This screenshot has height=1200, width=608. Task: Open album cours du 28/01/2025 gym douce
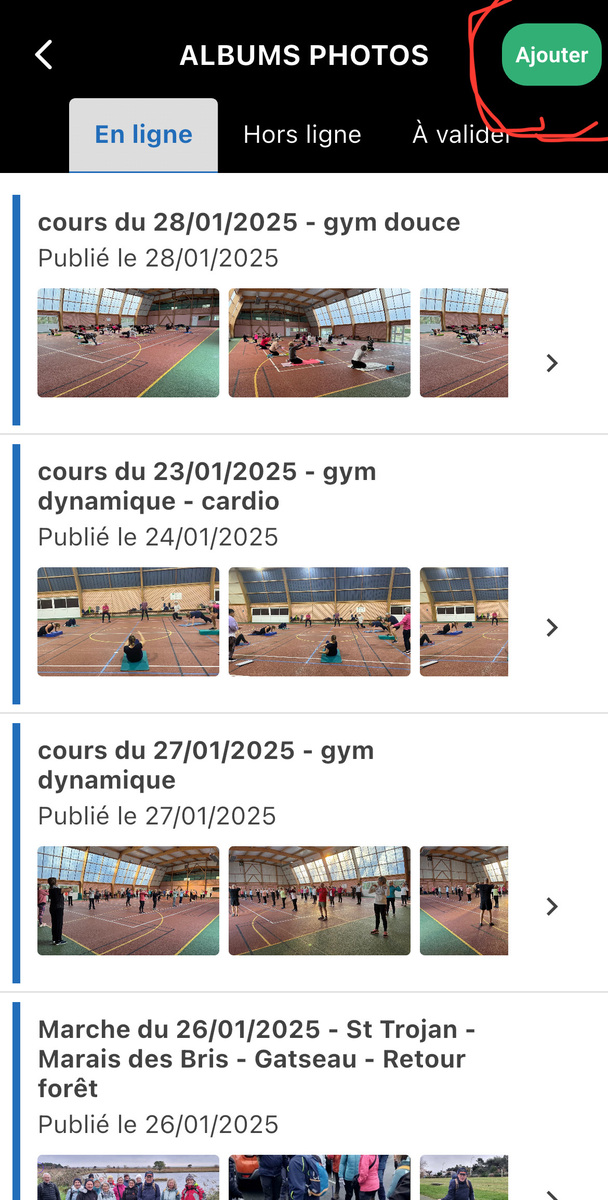point(249,222)
